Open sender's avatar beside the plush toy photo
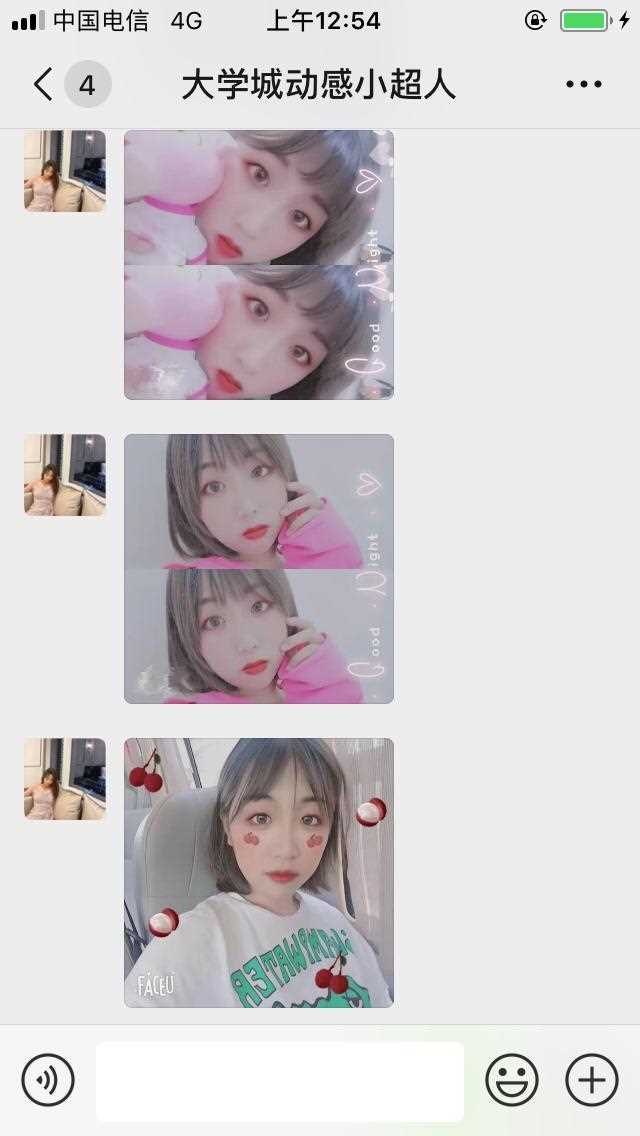Viewport: 640px width, 1136px height. click(65, 171)
